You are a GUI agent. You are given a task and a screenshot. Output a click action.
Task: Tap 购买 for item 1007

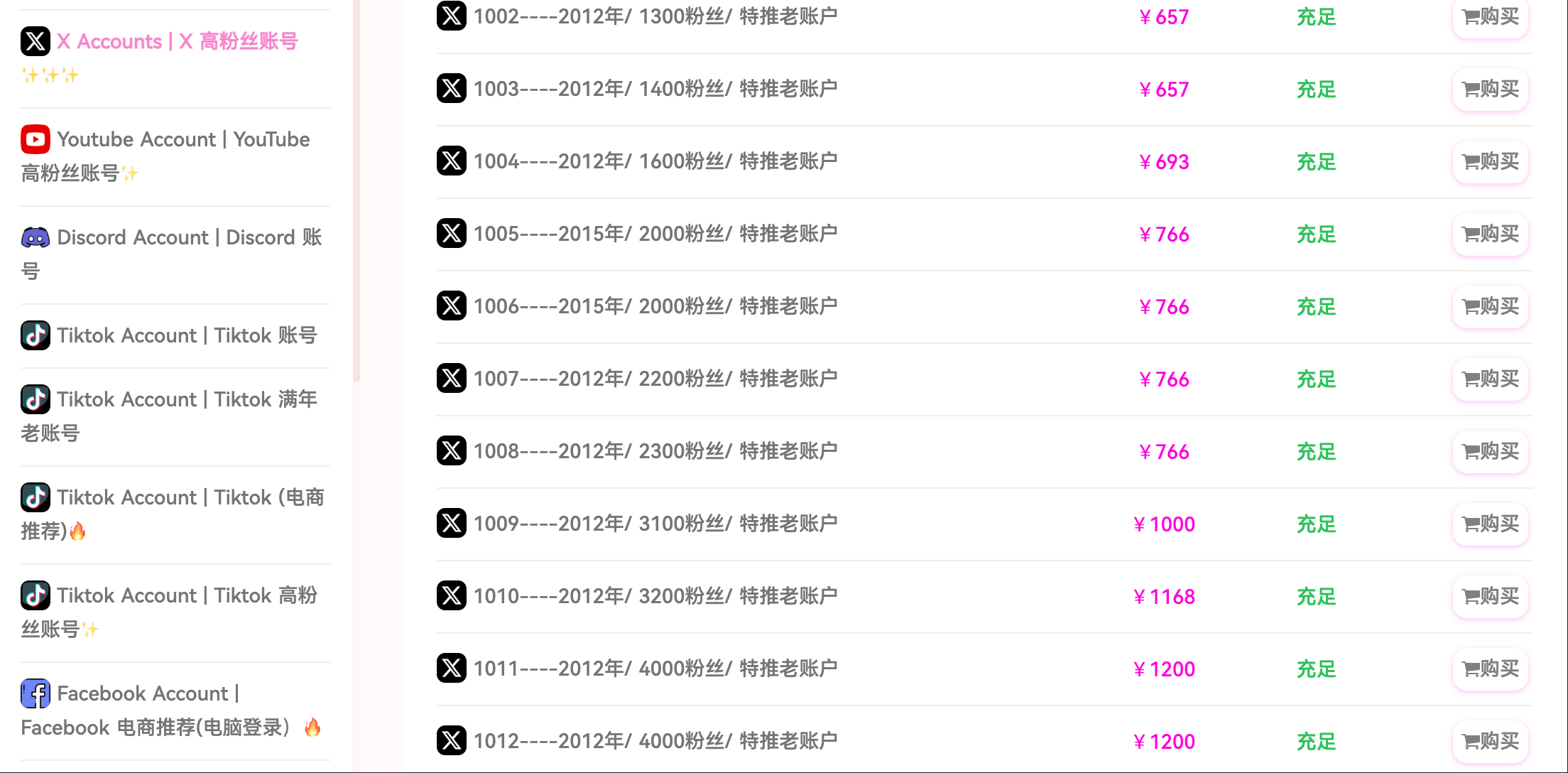point(1490,379)
